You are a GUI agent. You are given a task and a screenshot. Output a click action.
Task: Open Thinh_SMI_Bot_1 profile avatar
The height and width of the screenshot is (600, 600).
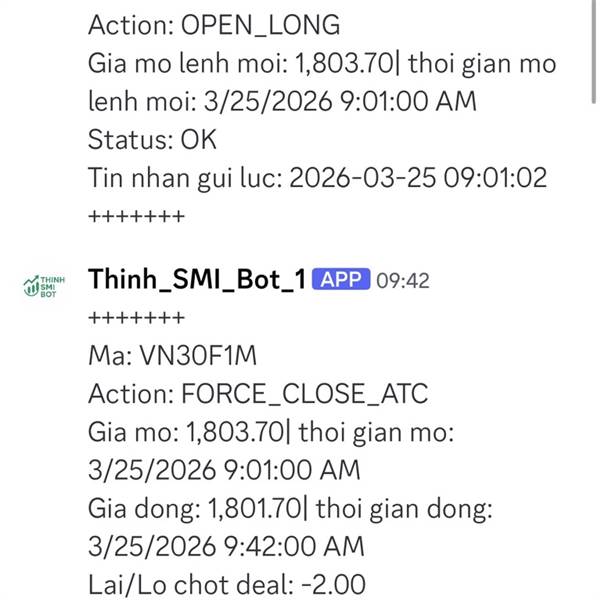pyautogui.click(x=44, y=286)
